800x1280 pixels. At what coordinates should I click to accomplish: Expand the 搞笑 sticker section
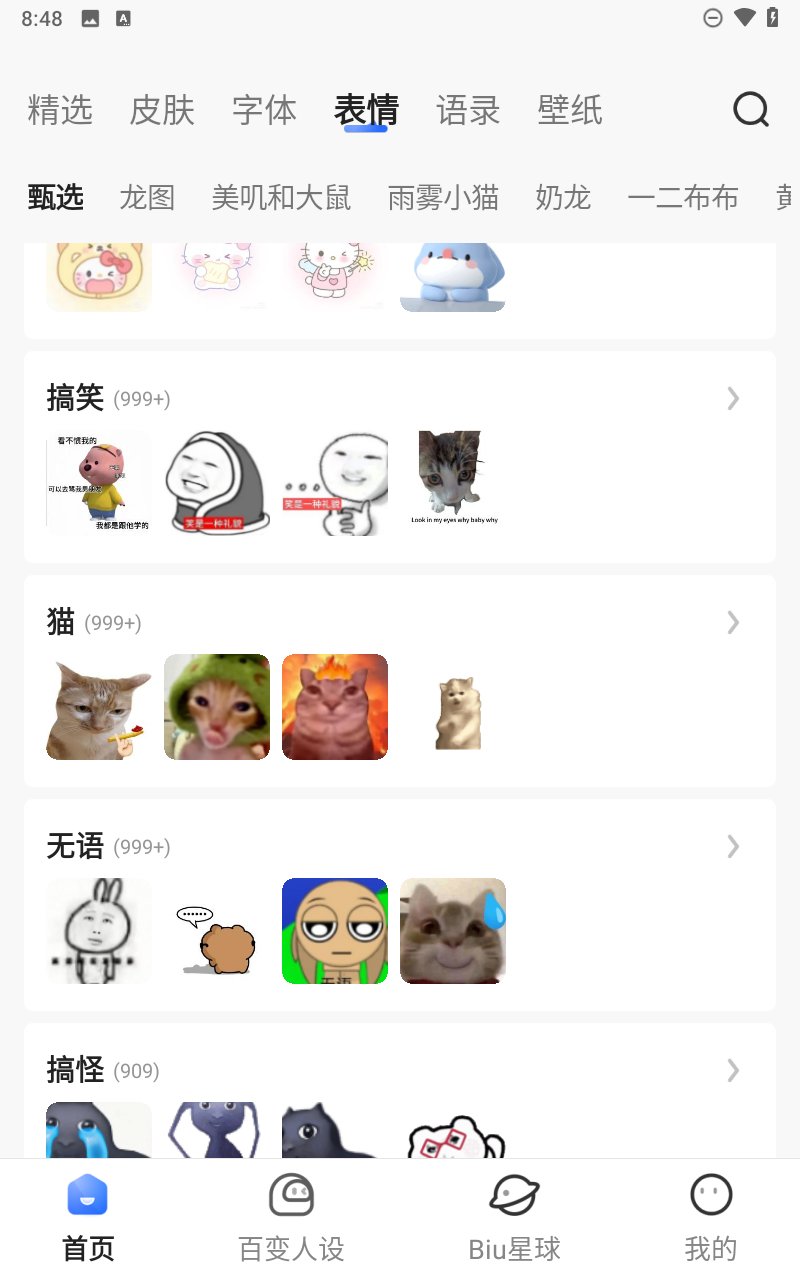(x=733, y=399)
